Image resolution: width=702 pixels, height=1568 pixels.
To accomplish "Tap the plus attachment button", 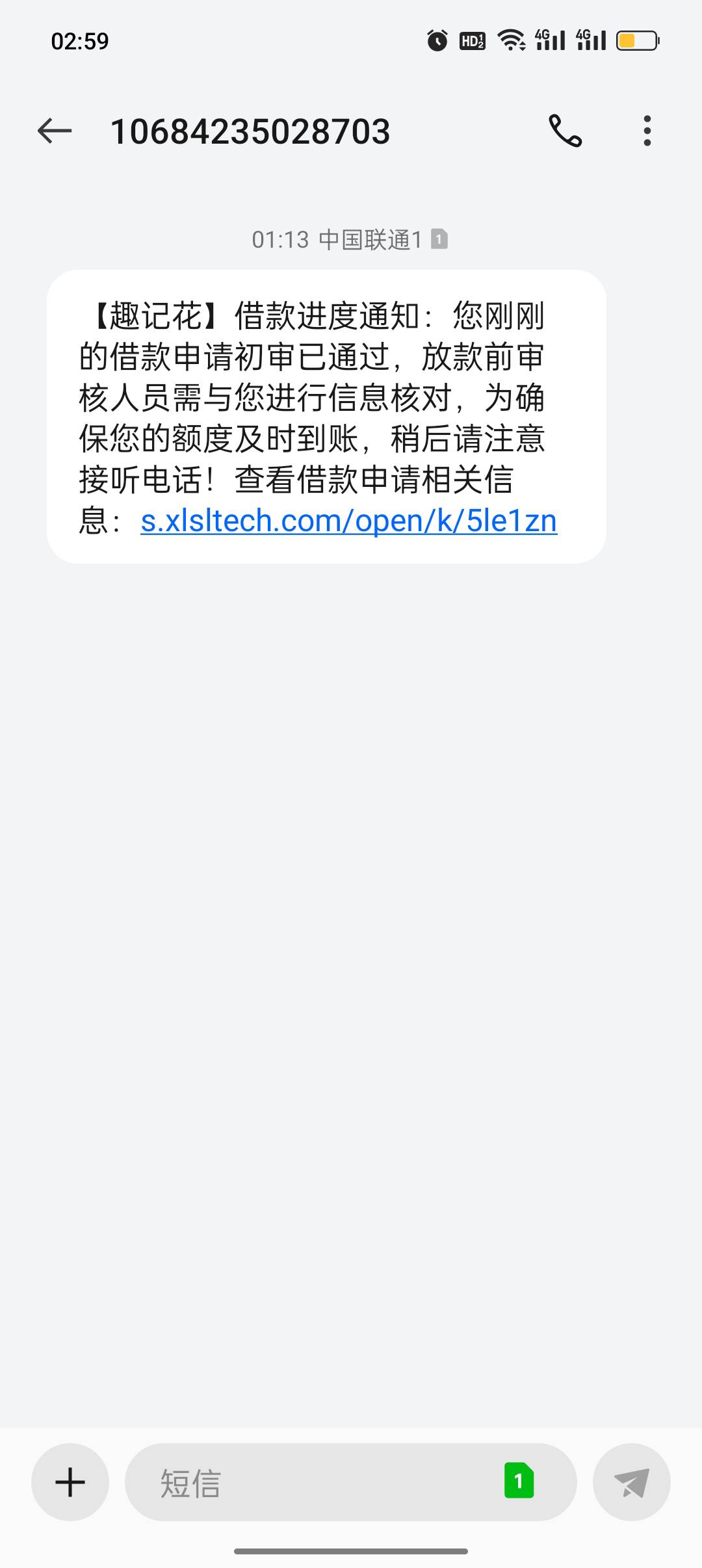I will [x=70, y=1482].
